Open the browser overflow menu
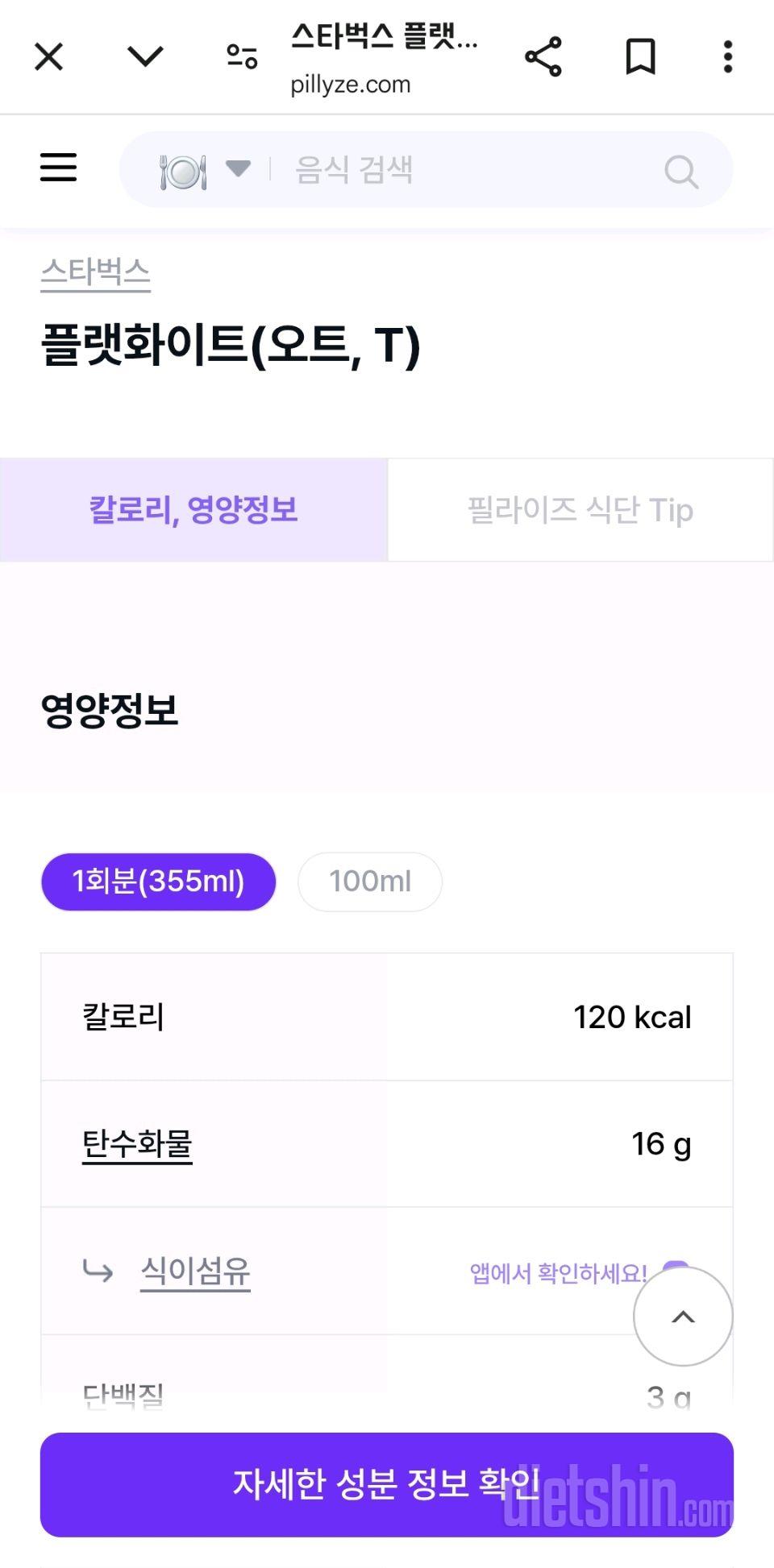774x1568 pixels. 728,56
